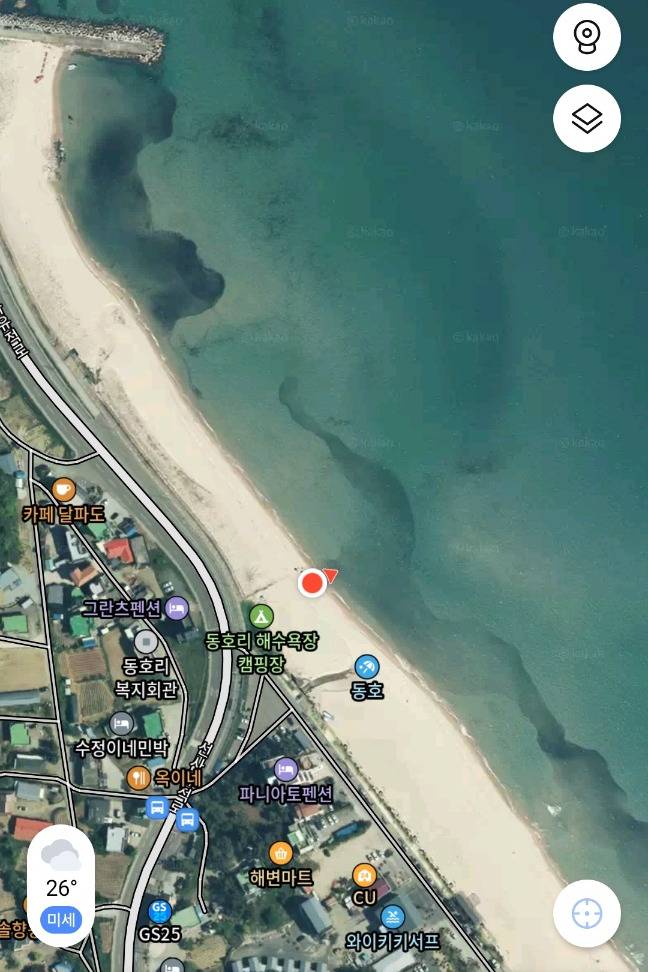Select the 카페 달파도 cafe marker
This screenshot has height=972, width=648.
pyautogui.click(x=63, y=490)
